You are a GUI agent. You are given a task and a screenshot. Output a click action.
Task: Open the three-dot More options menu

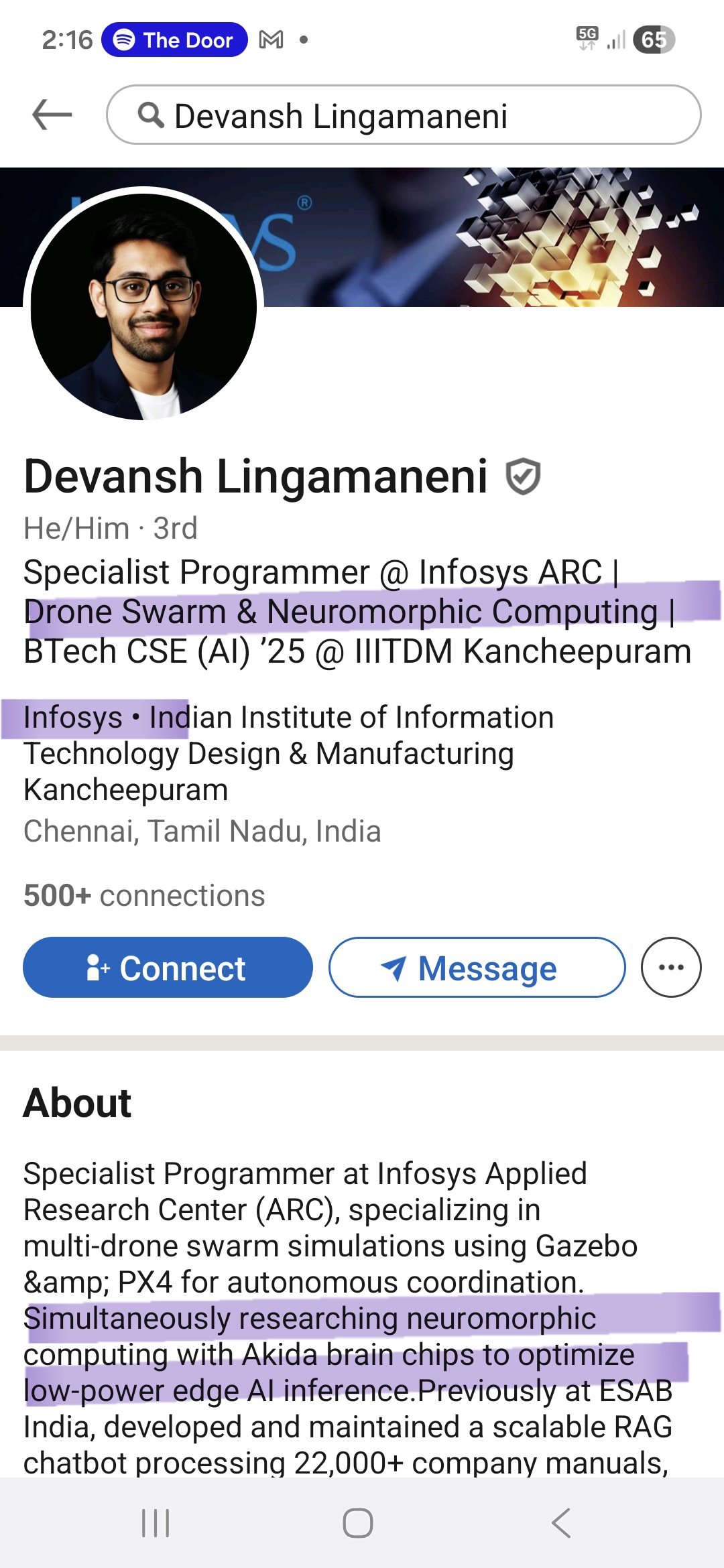pos(672,967)
